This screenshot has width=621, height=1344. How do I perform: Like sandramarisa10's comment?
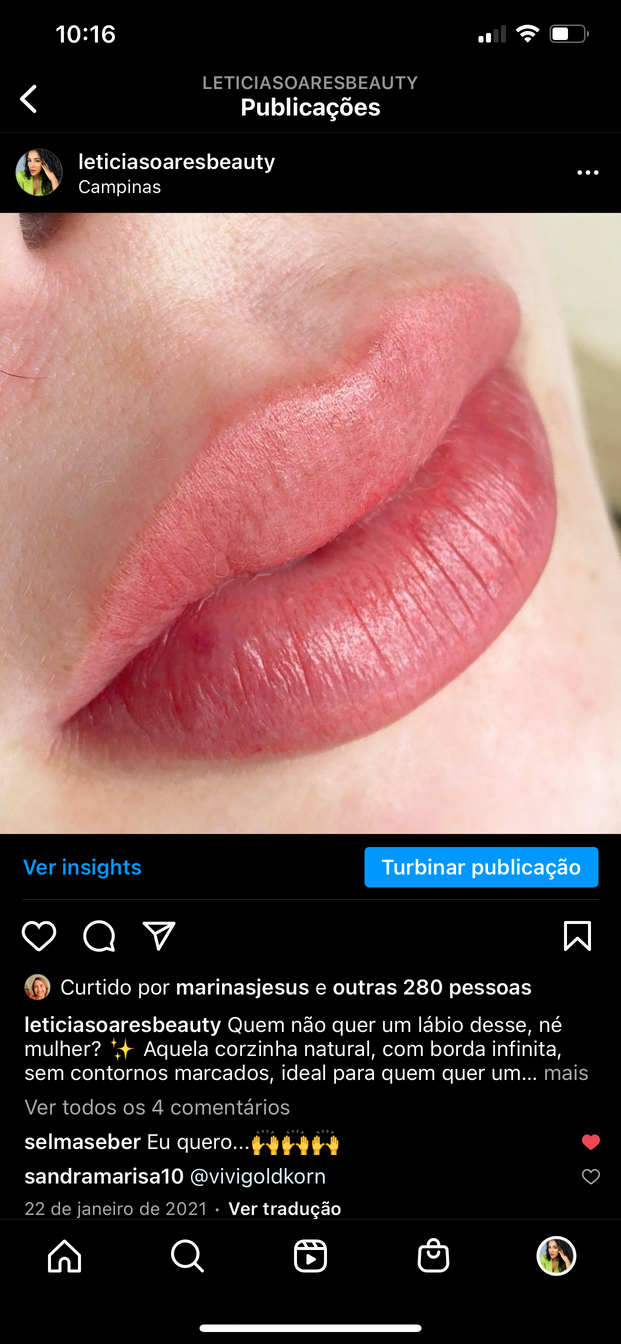(590, 1176)
